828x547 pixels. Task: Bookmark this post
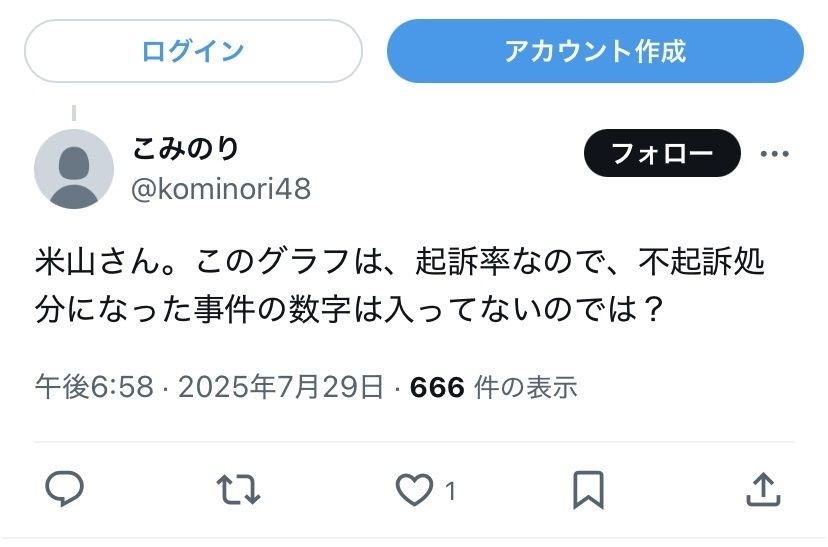(587, 489)
